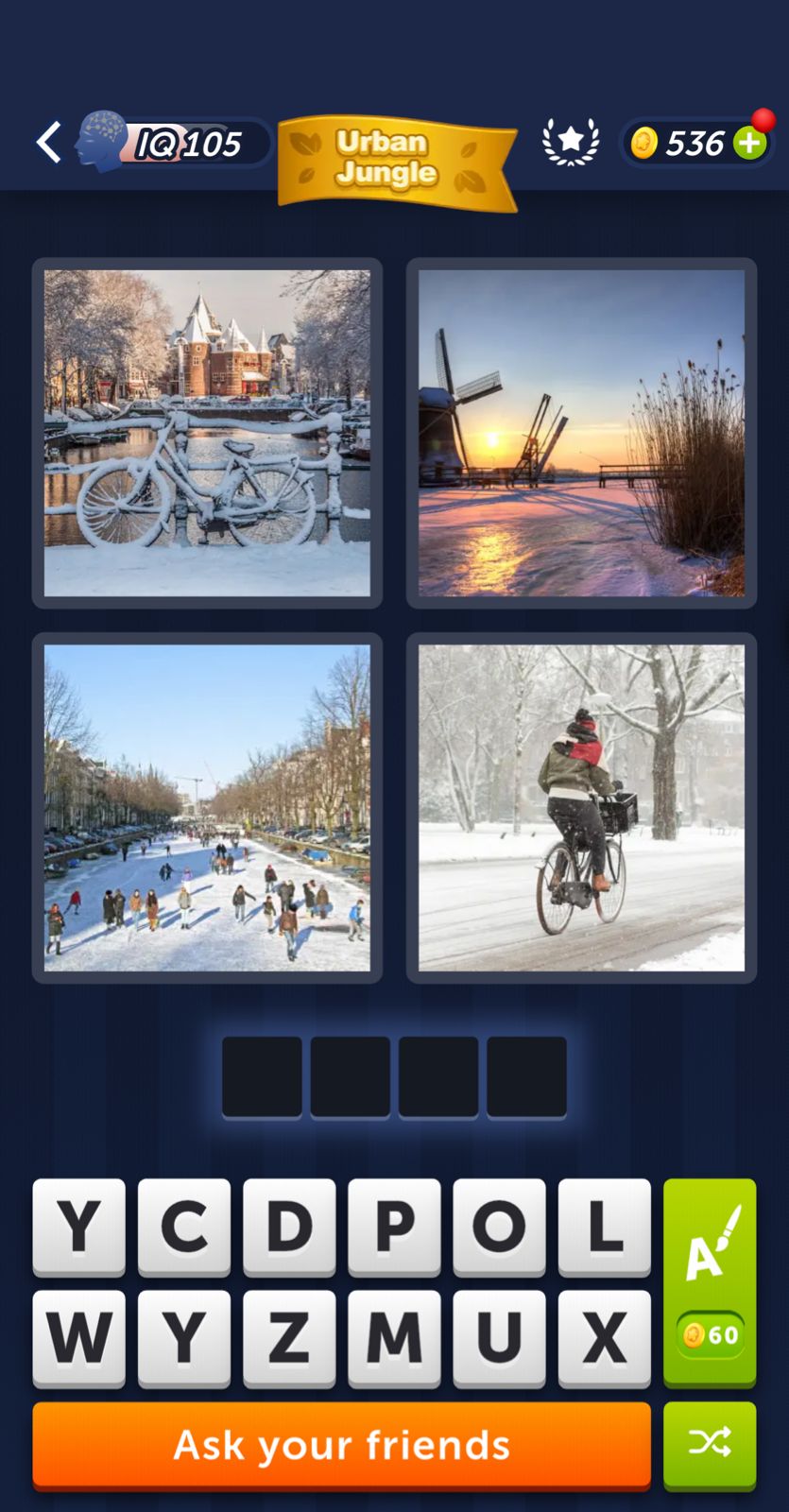Choose the letter M tile
The width and height of the screenshot is (789, 1512).
pyautogui.click(x=394, y=1337)
